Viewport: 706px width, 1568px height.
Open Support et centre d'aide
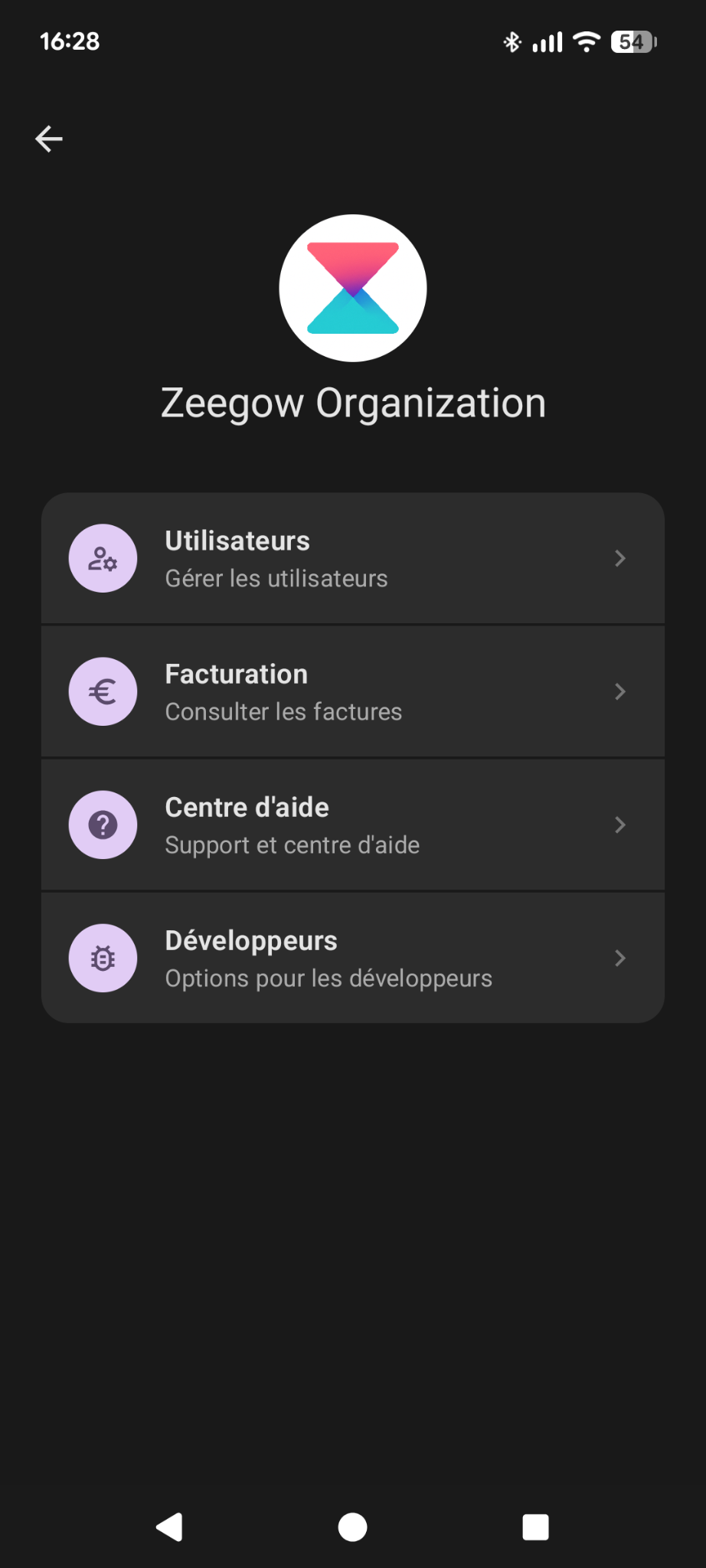pos(292,844)
